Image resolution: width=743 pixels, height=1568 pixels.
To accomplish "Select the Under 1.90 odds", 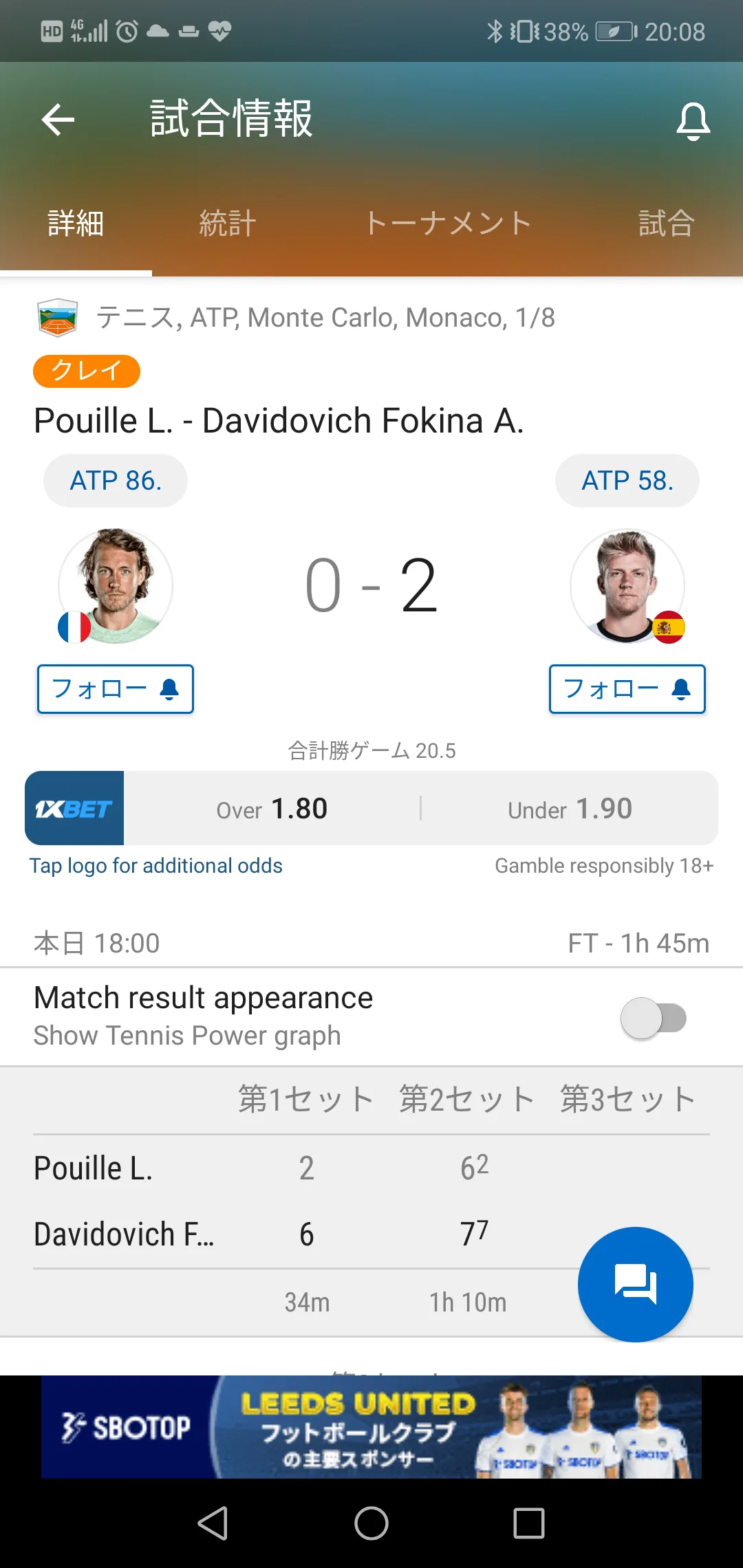I will click(x=570, y=809).
